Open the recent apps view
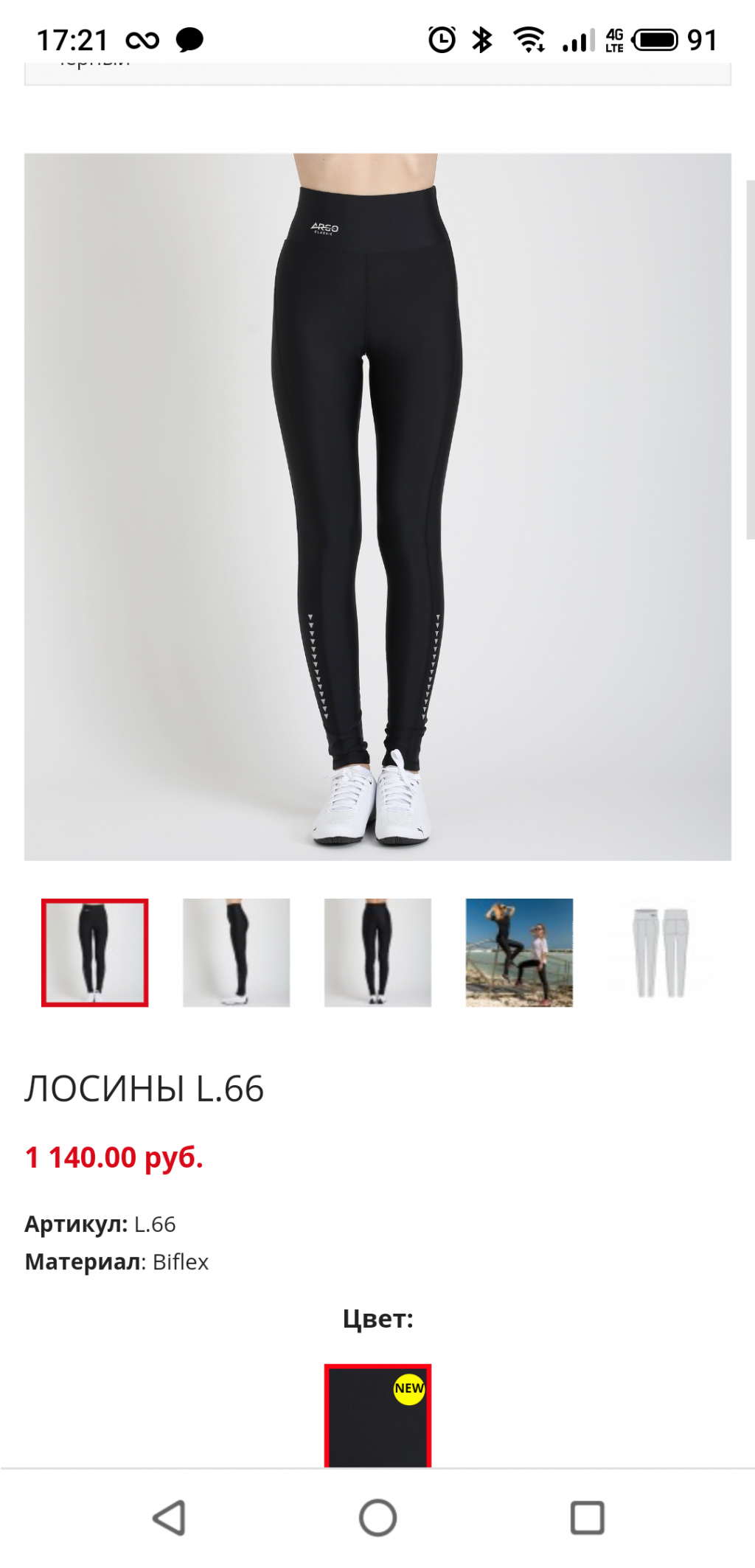The width and height of the screenshot is (755, 1568). tap(587, 1518)
